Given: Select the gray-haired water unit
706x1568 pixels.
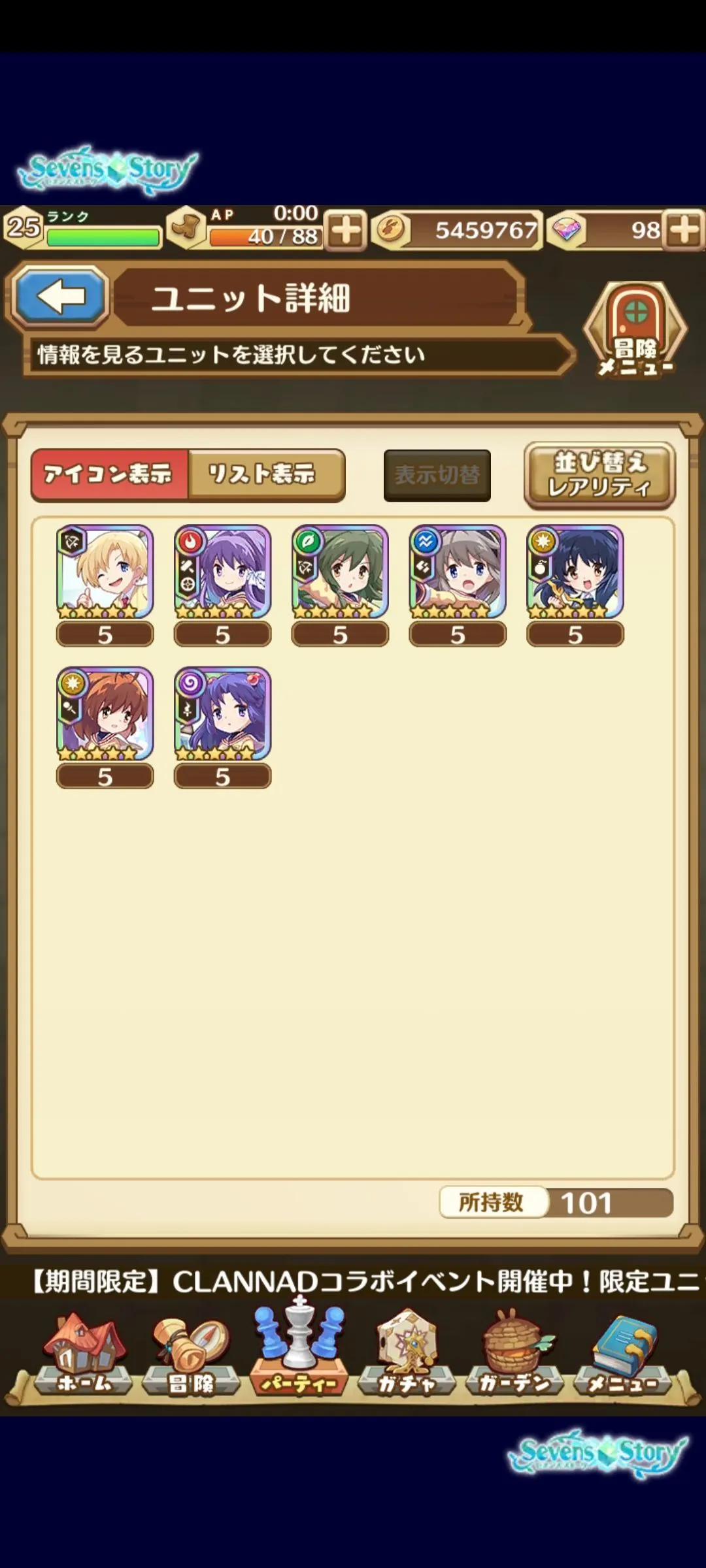Looking at the screenshot, I should click(458, 572).
